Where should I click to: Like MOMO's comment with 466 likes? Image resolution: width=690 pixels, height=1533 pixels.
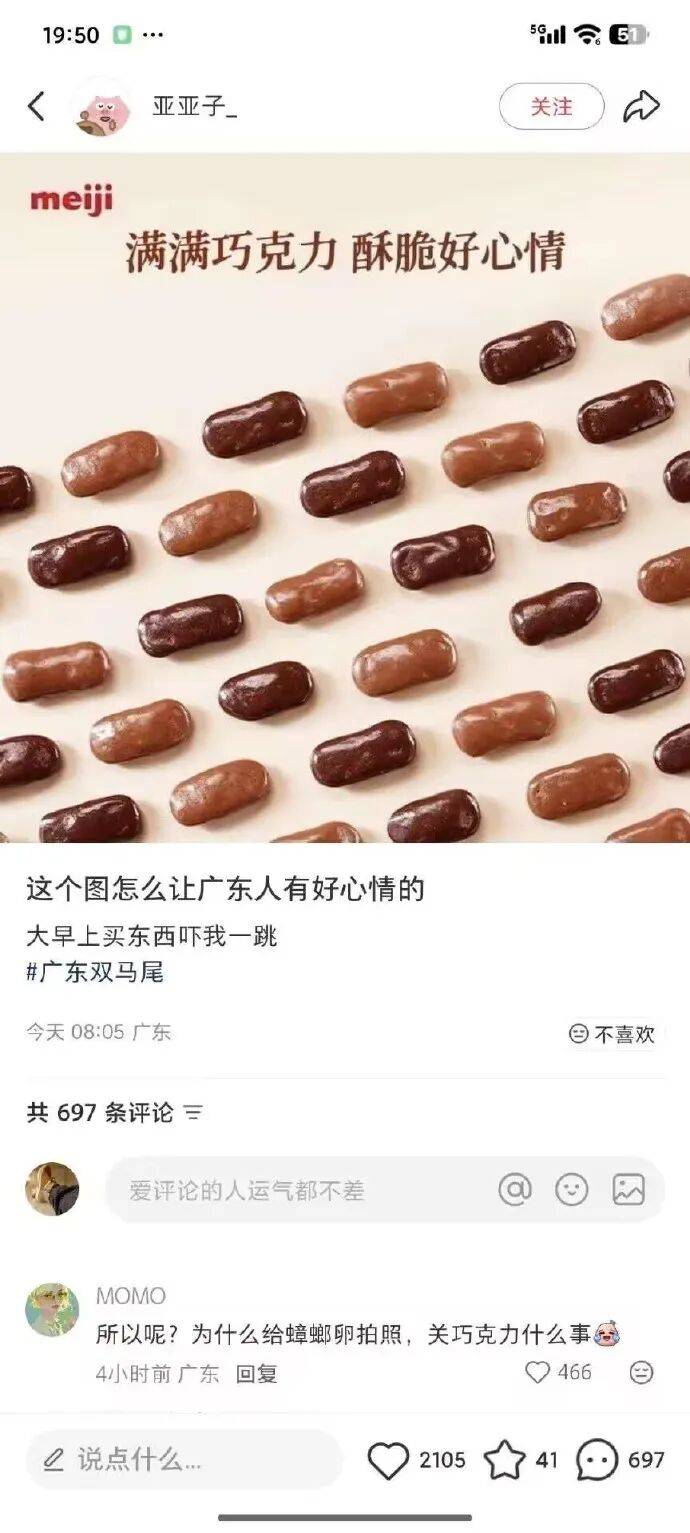[539, 1373]
